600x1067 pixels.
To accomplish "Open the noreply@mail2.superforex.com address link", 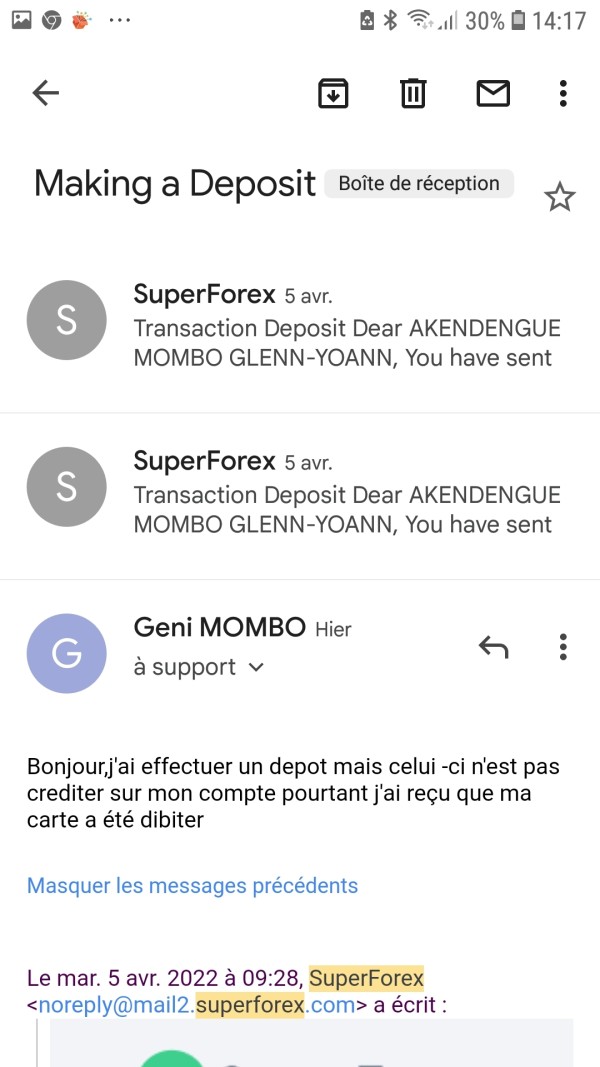I will tap(197, 1004).
